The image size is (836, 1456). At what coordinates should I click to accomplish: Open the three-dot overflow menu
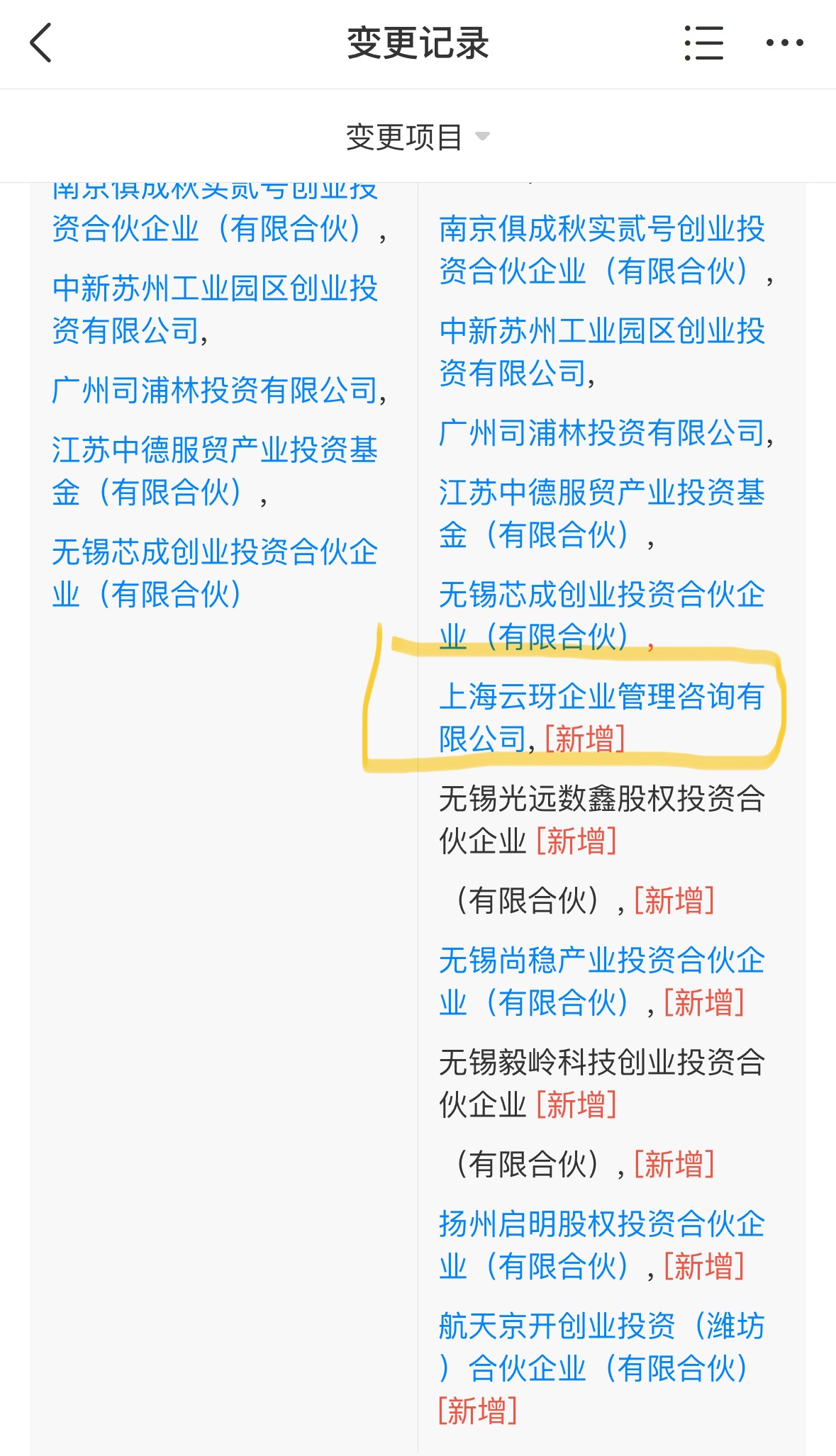(784, 43)
